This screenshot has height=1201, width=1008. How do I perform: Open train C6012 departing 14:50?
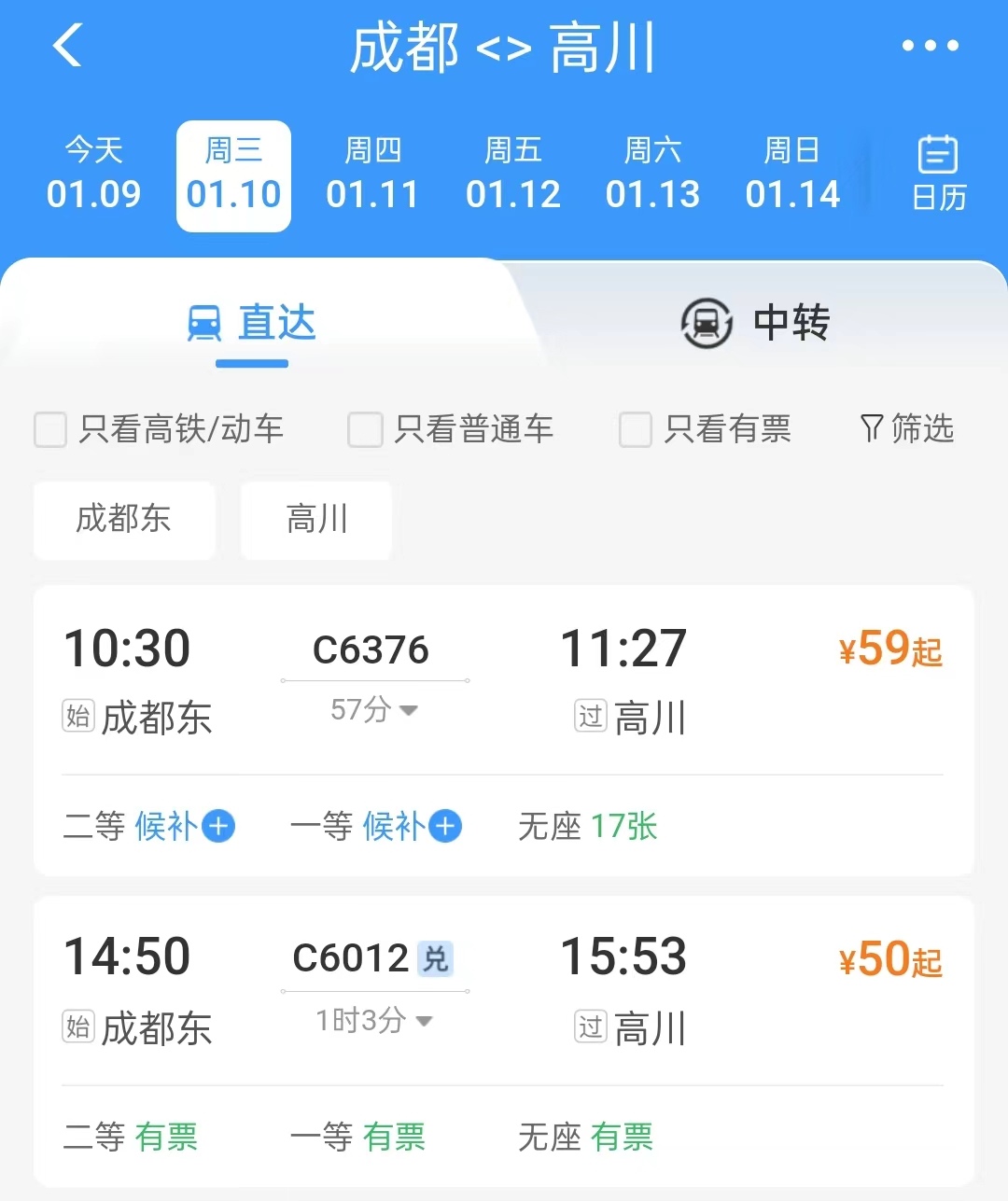click(x=504, y=987)
